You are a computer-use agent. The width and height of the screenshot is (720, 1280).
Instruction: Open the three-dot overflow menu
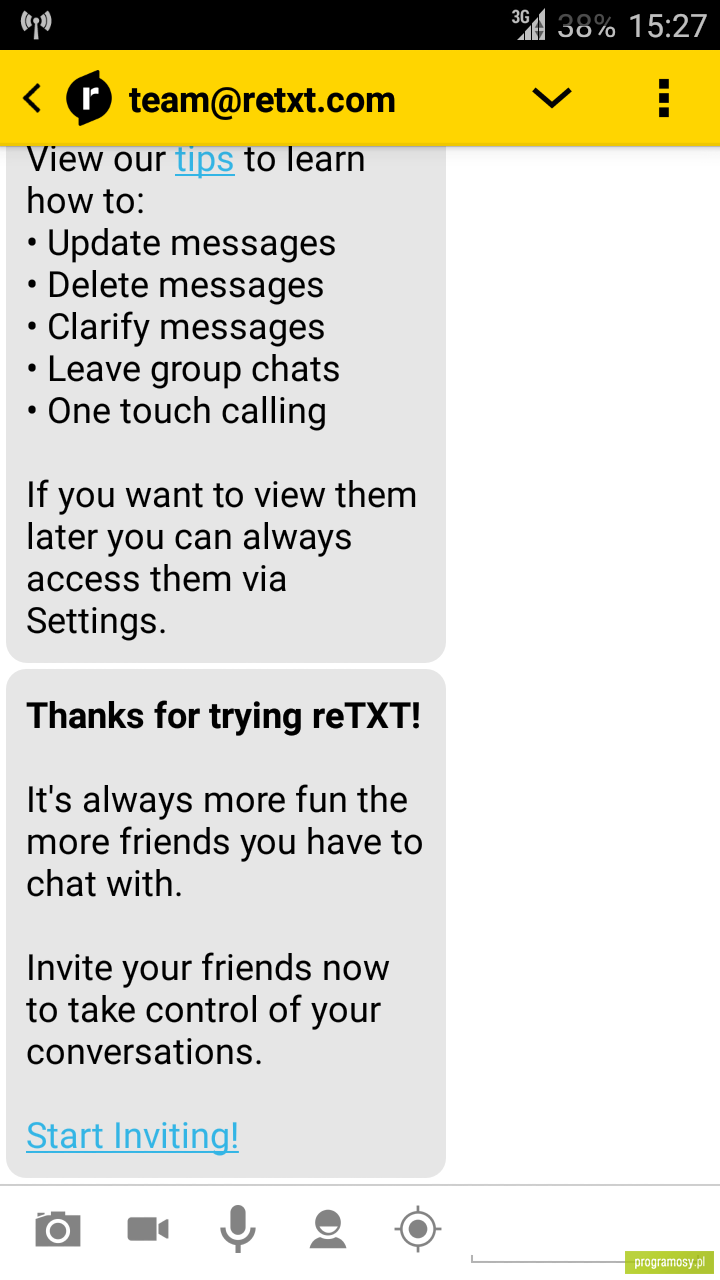[x=663, y=98]
